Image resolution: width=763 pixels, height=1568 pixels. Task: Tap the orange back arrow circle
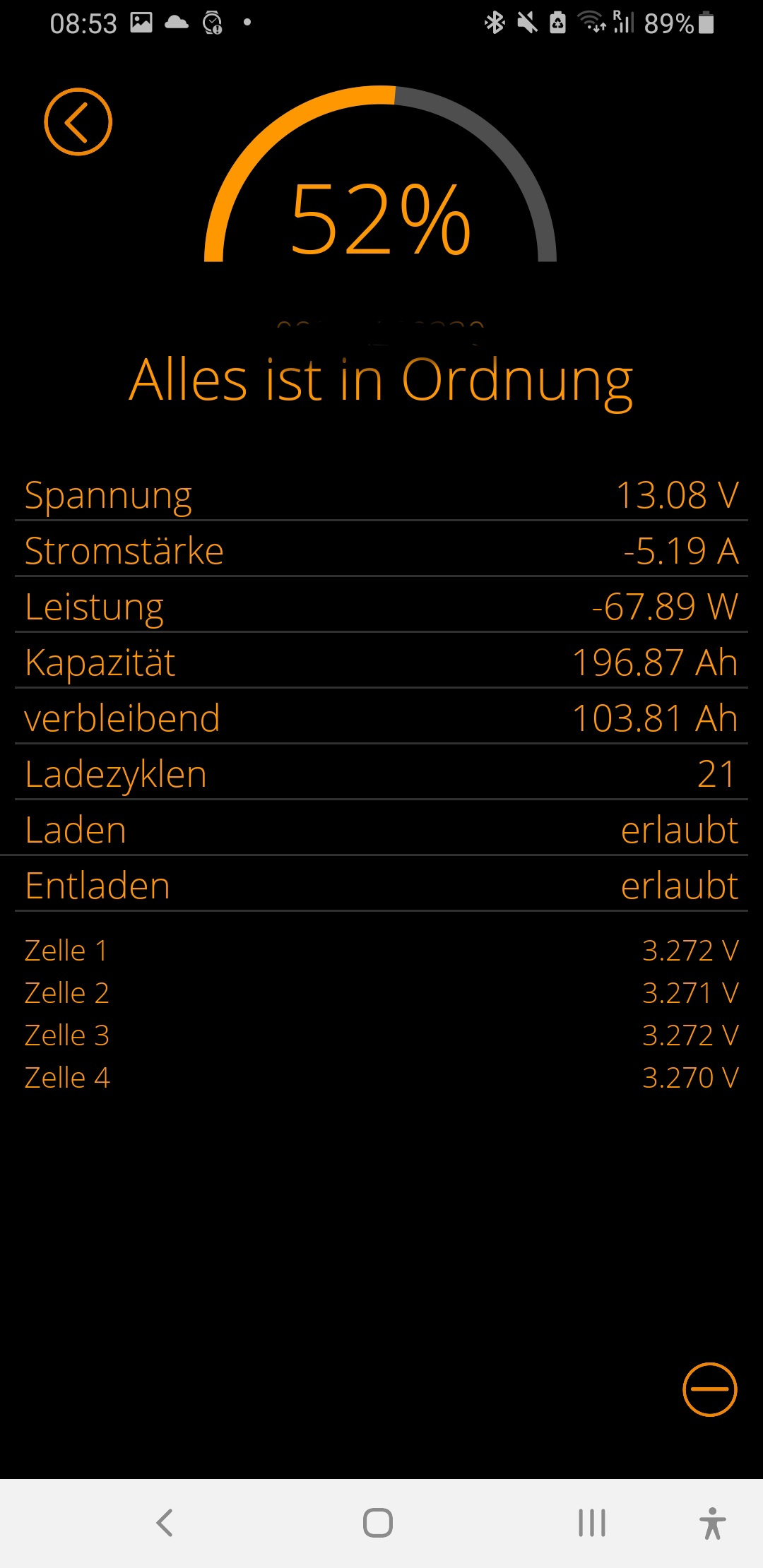pos(78,121)
